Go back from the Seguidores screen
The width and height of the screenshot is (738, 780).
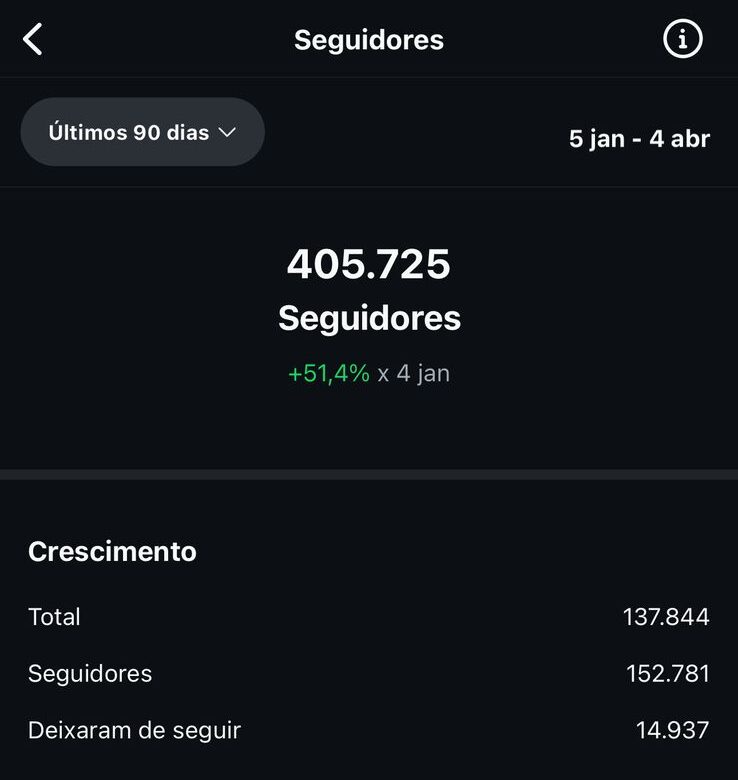(x=33, y=40)
